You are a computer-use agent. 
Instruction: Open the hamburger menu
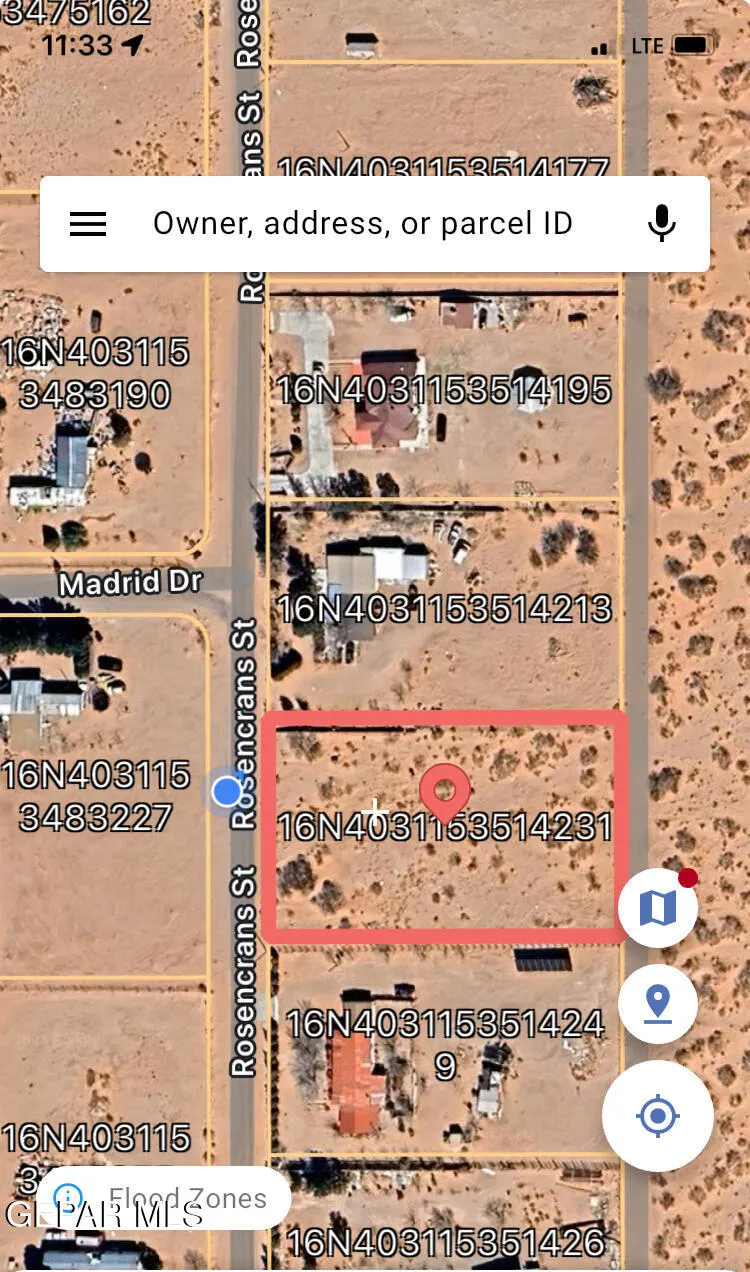click(x=88, y=224)
